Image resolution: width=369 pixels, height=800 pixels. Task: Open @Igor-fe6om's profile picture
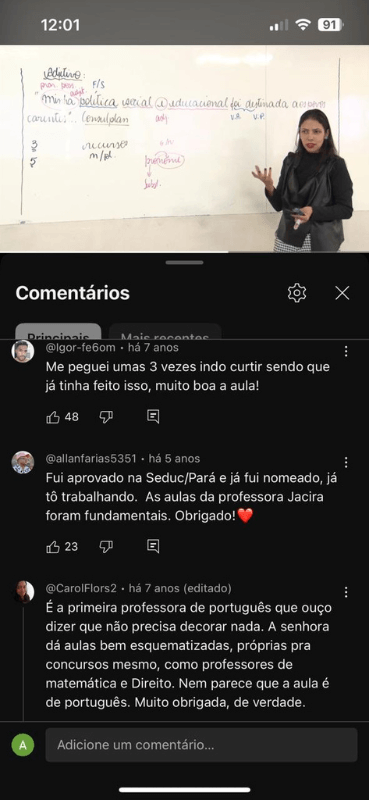pyautogui.click(x=23, y=351)
